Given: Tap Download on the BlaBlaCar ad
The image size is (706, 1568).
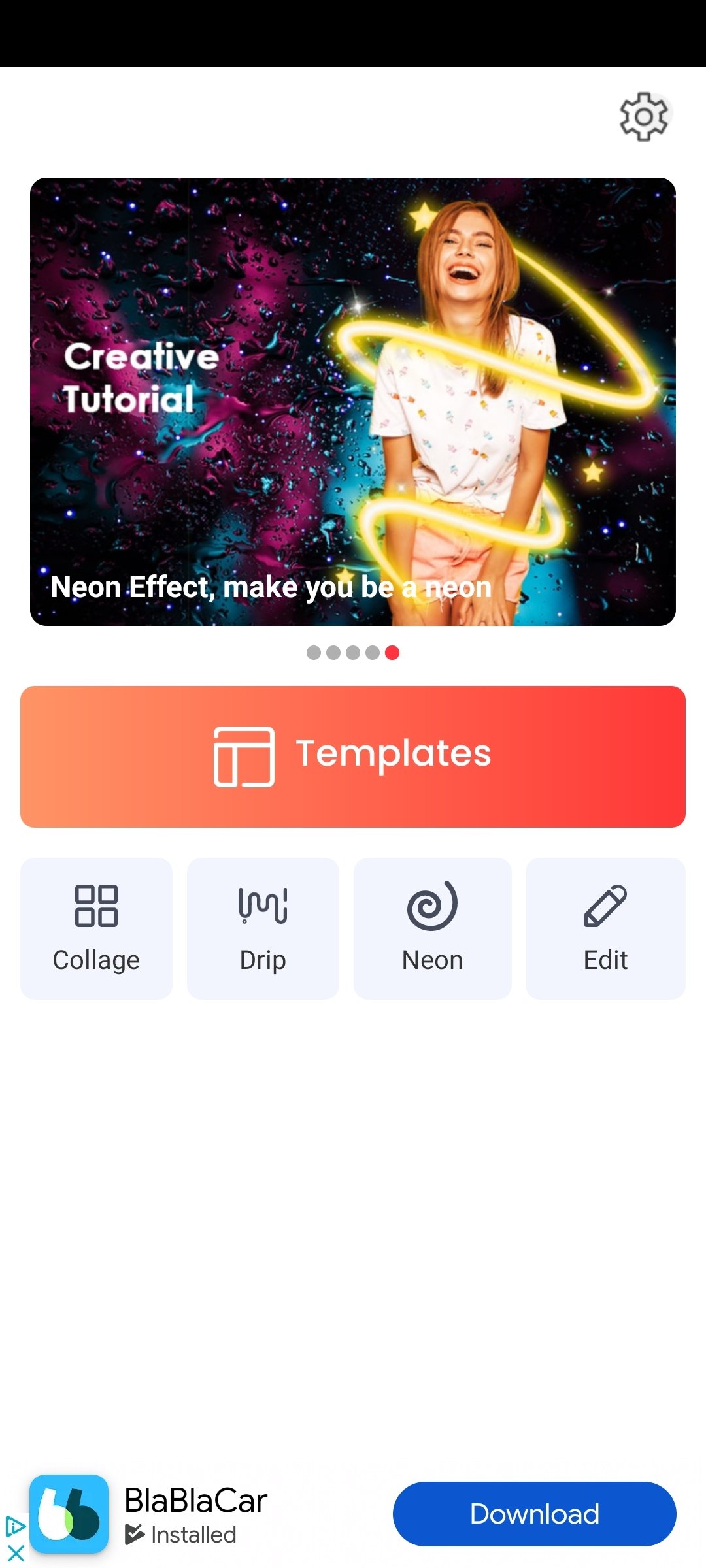Looking at the screenshot, I should pyautogui.click(x=534, y=1514).
